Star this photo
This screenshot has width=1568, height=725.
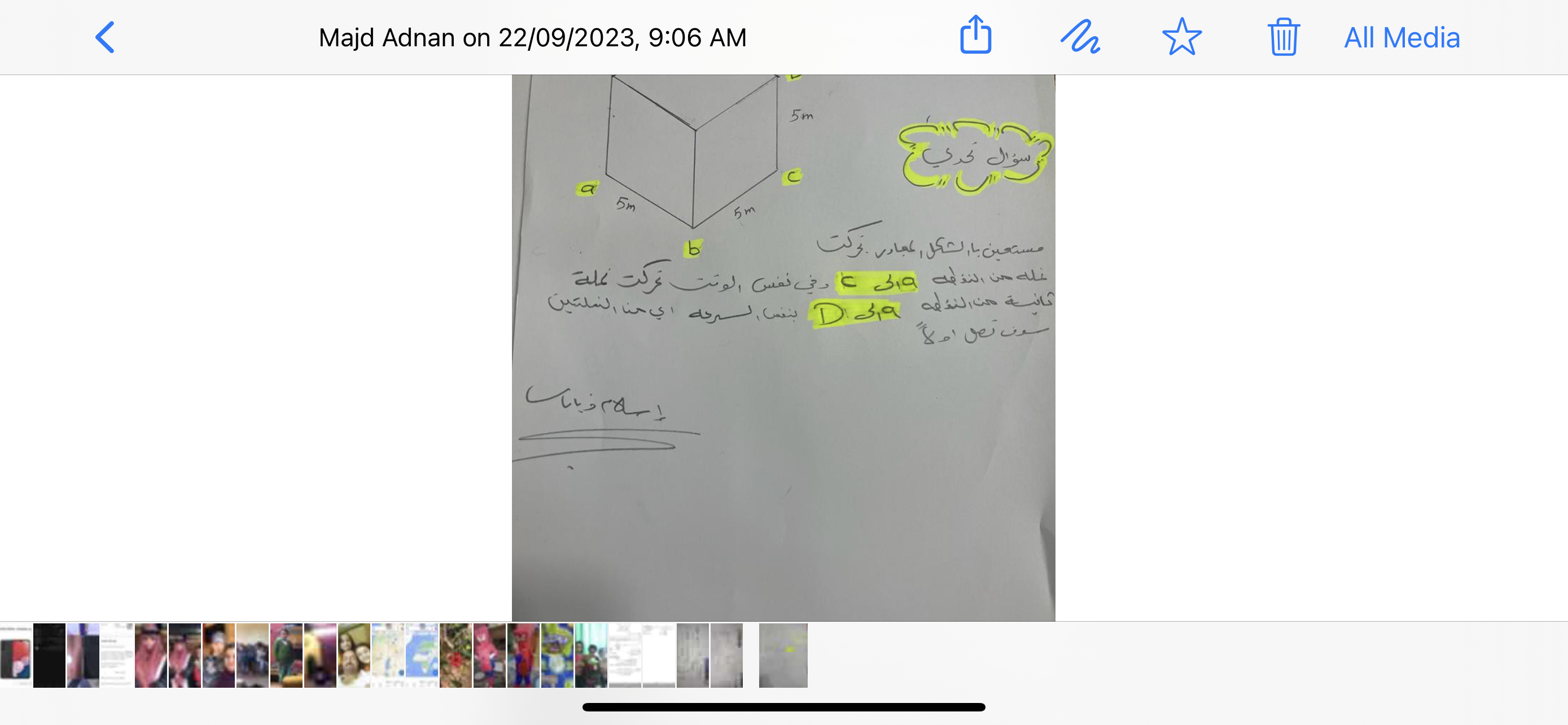pos(1181,37)
